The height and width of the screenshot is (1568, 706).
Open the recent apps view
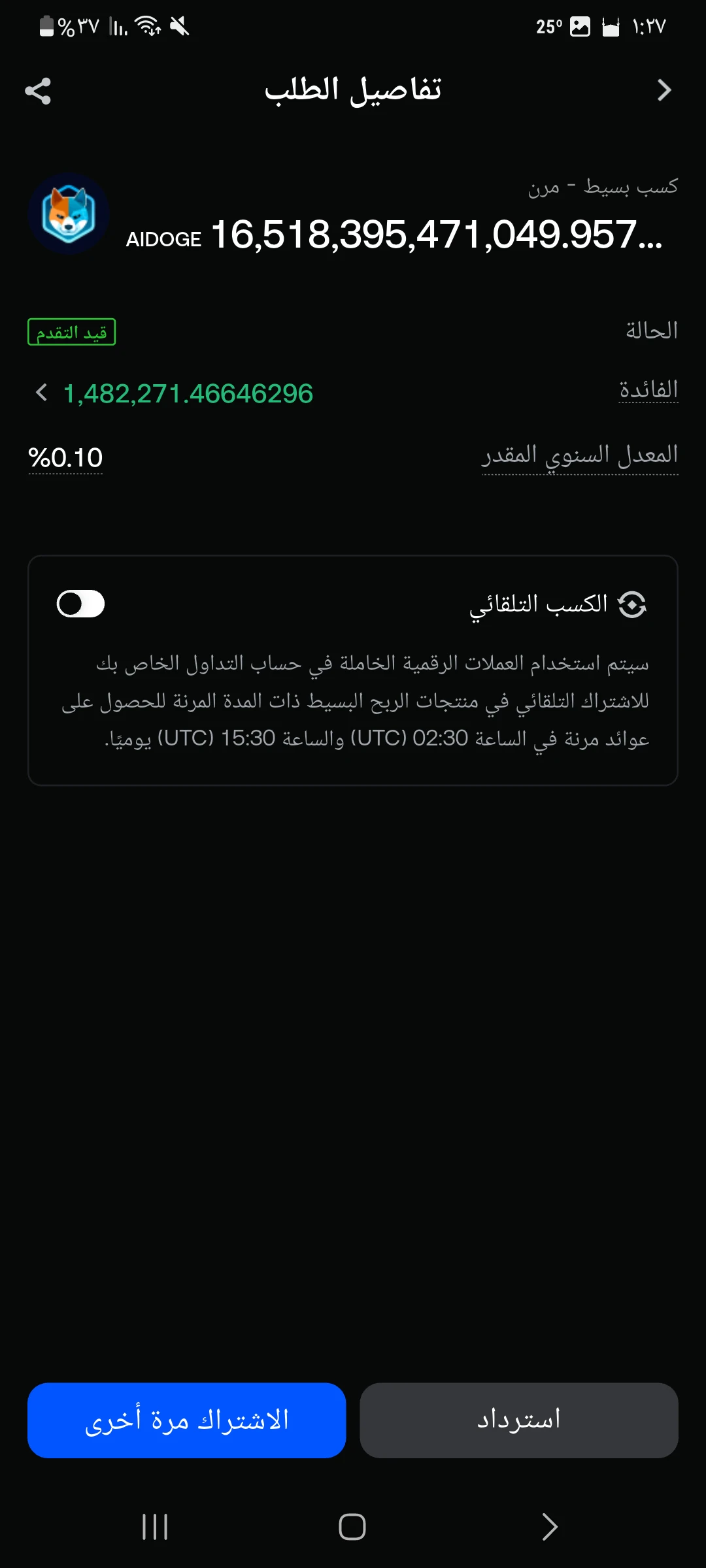155,1527
